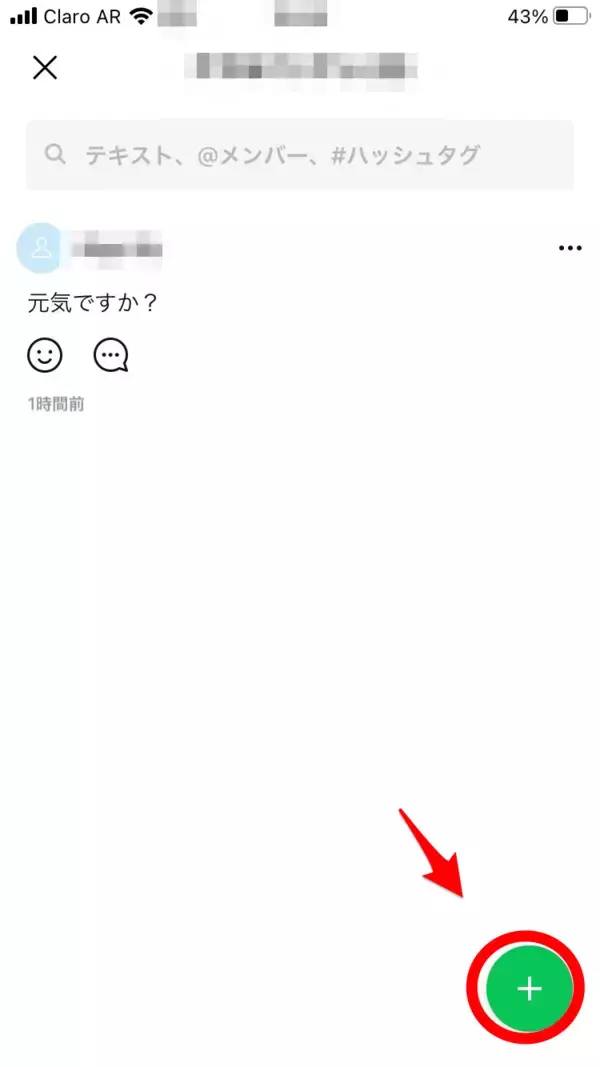
Task: React with the smiley icon under 元気ですか？
Action: [45, 354]
